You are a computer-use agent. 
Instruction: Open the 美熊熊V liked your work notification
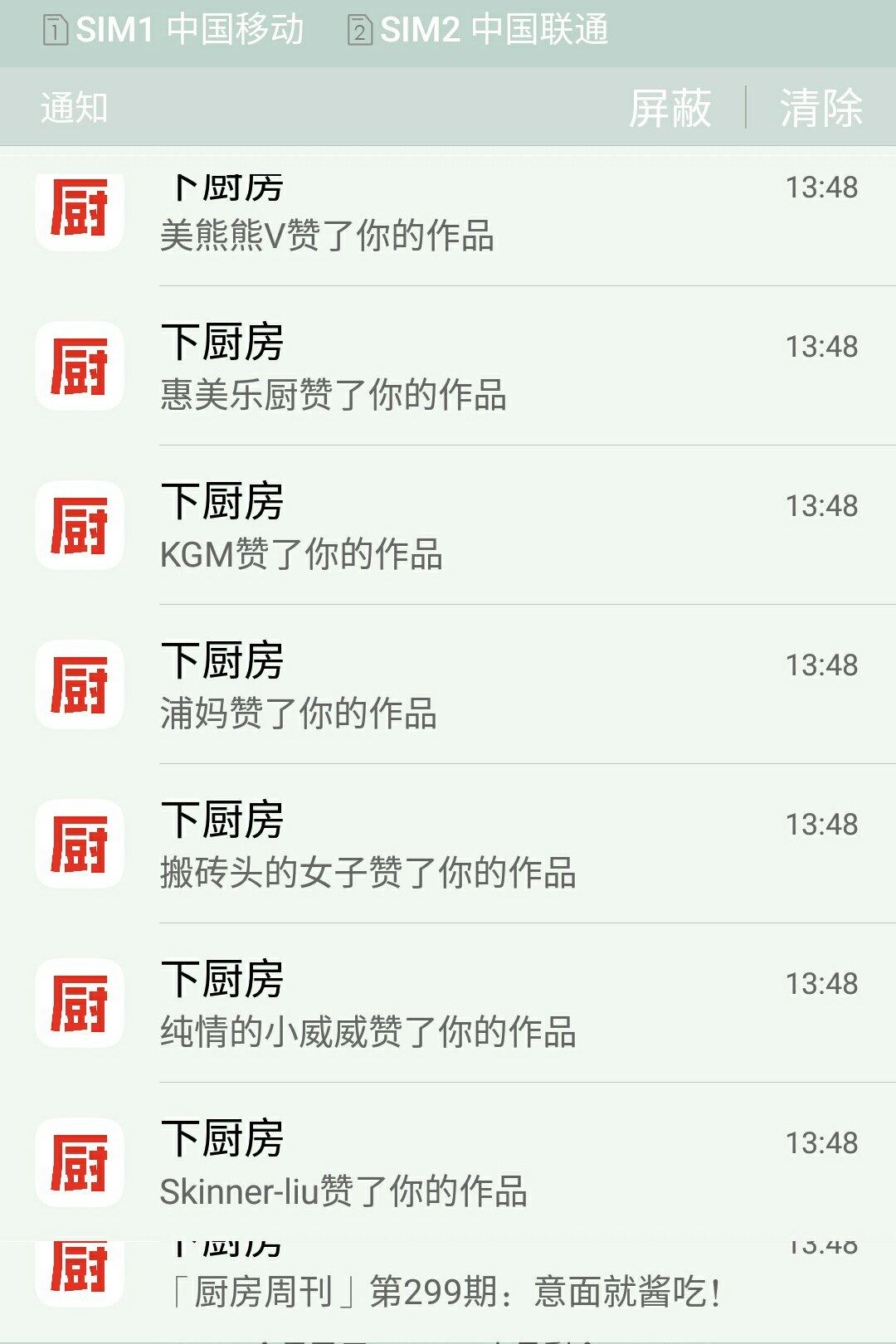point(448,216)
